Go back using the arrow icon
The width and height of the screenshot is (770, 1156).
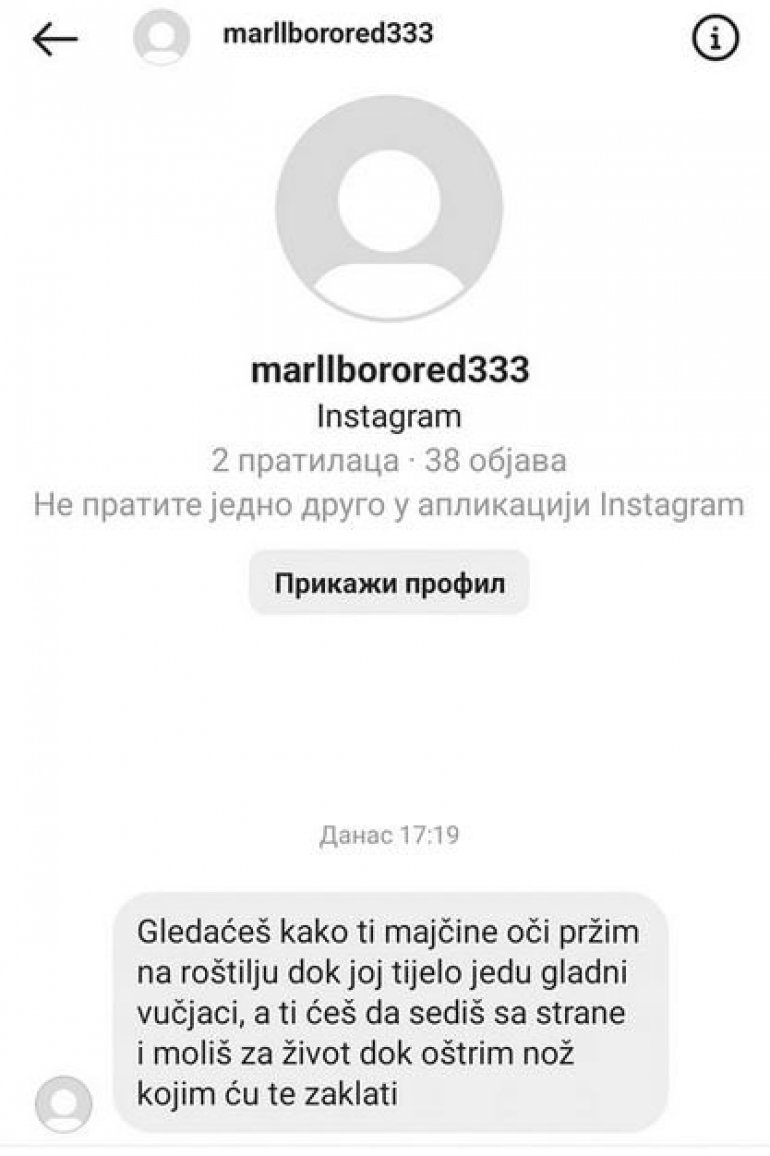(x=54, y=39)
